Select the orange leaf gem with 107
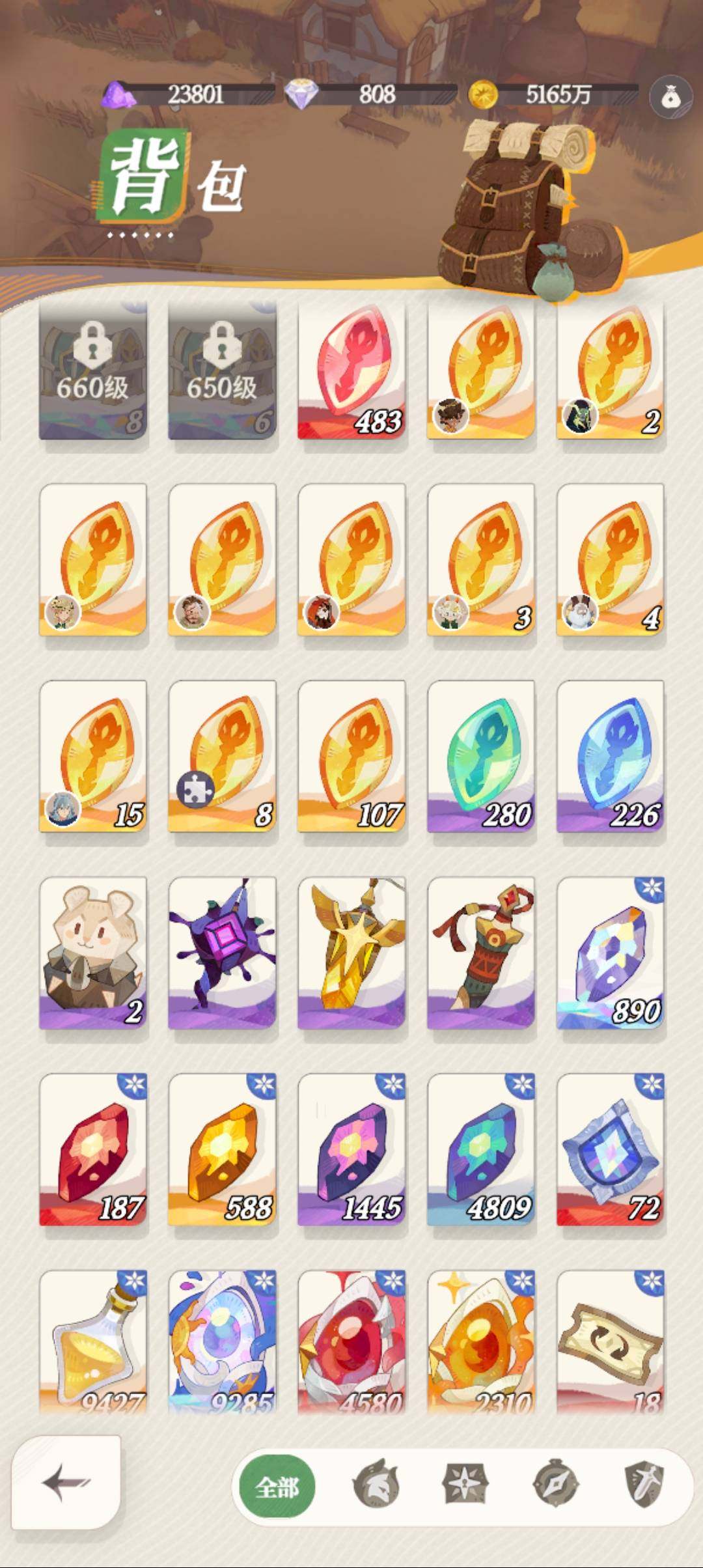 pyautogui.click(x=351, y=757)
